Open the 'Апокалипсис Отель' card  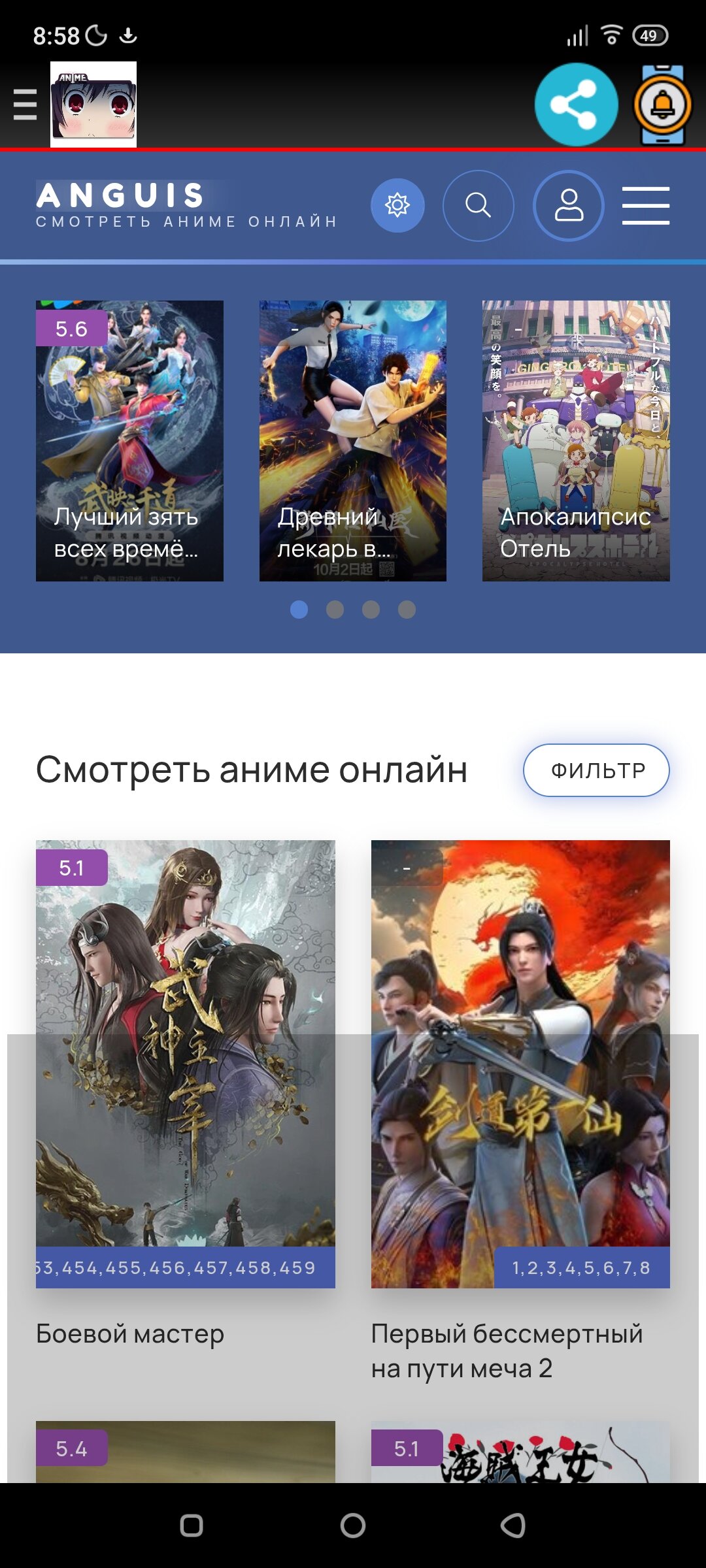click(x=576, y=441)
